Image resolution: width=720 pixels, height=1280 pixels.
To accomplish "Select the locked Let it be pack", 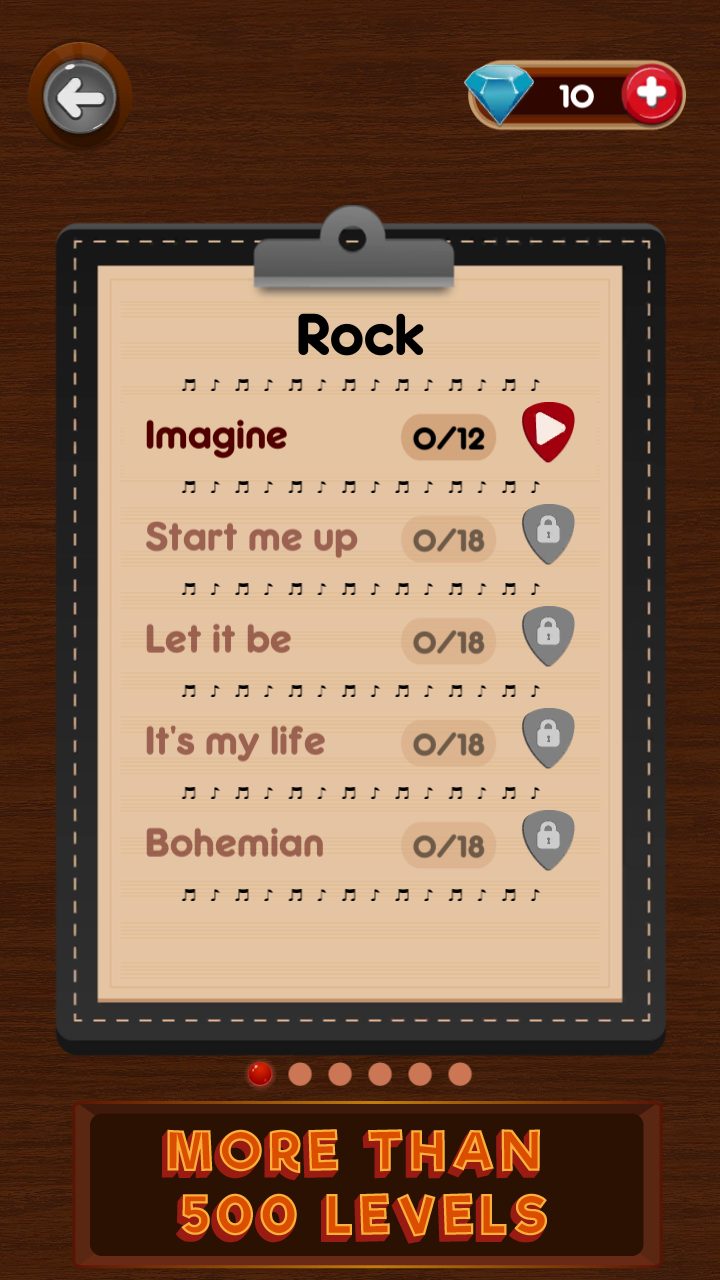I will tap(548, 635).
